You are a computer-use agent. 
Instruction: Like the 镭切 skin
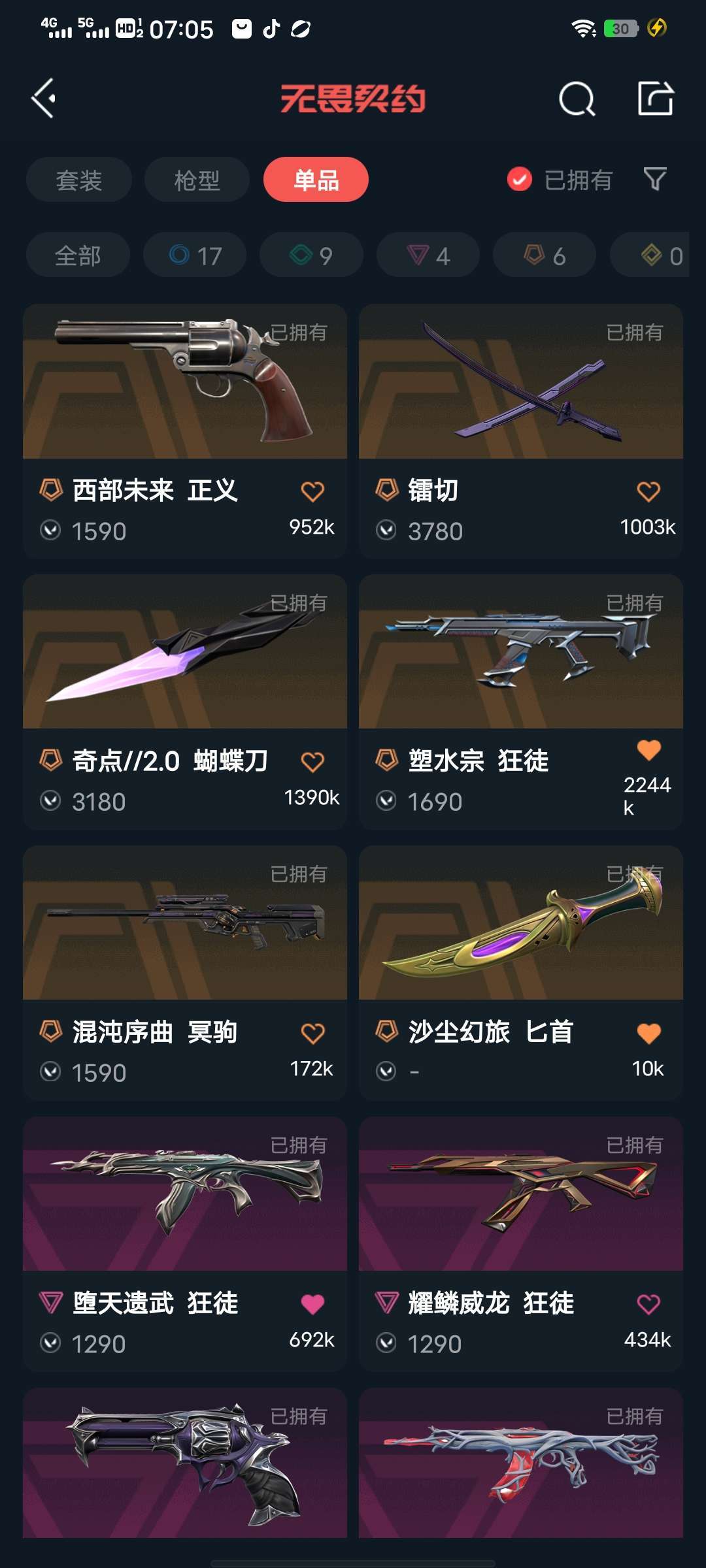648,491
